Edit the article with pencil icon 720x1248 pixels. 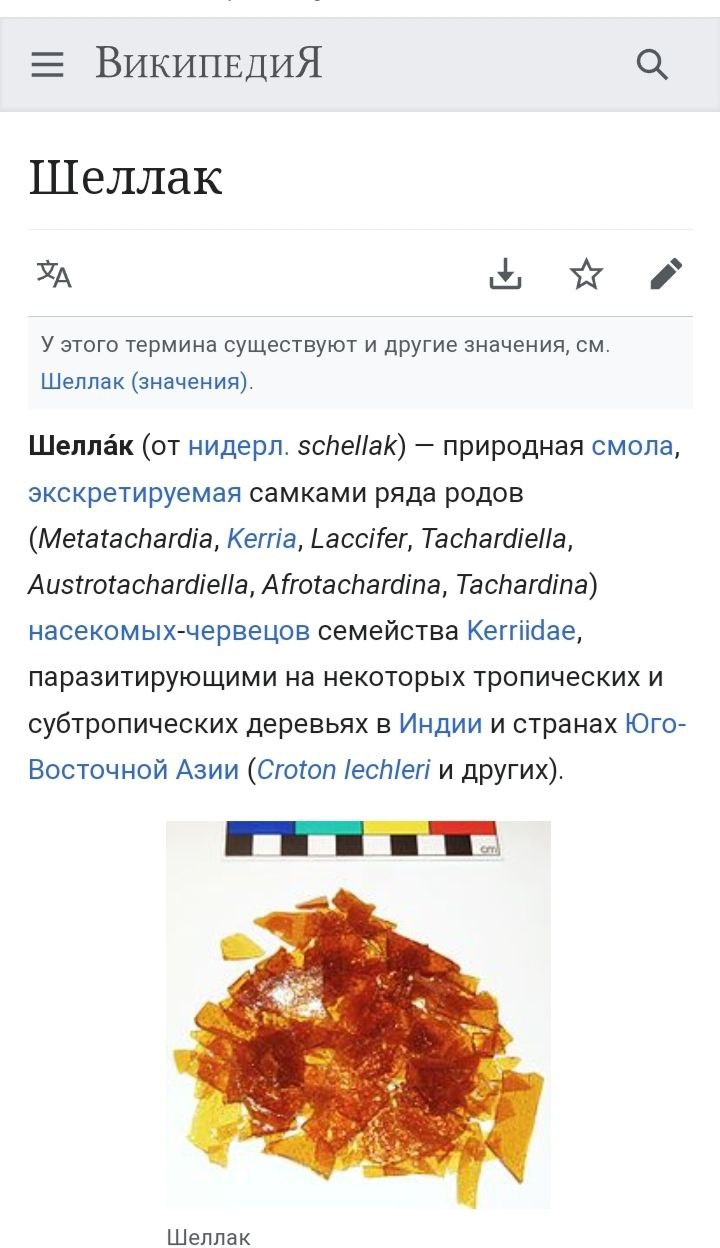[666, 273]
